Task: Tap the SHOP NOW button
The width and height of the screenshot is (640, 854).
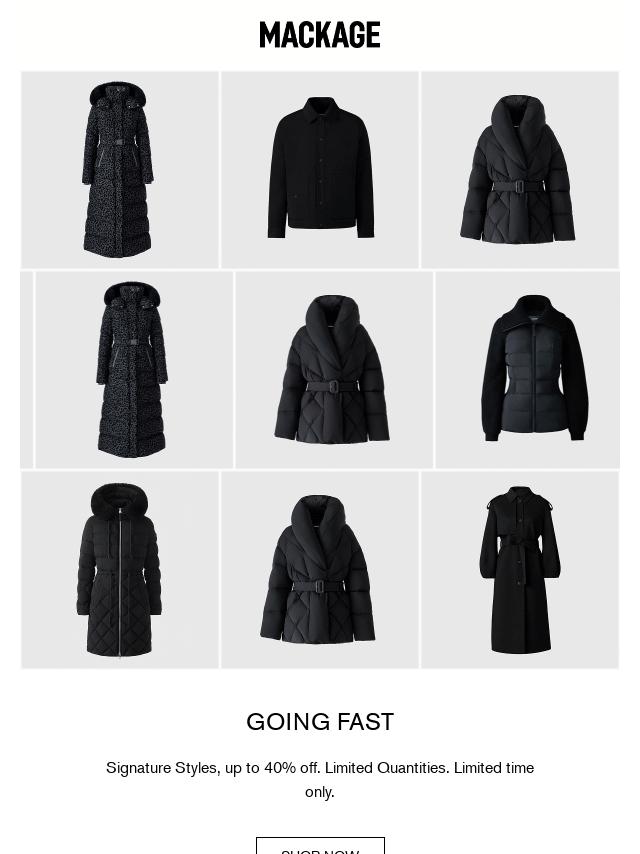Action: 320,846
